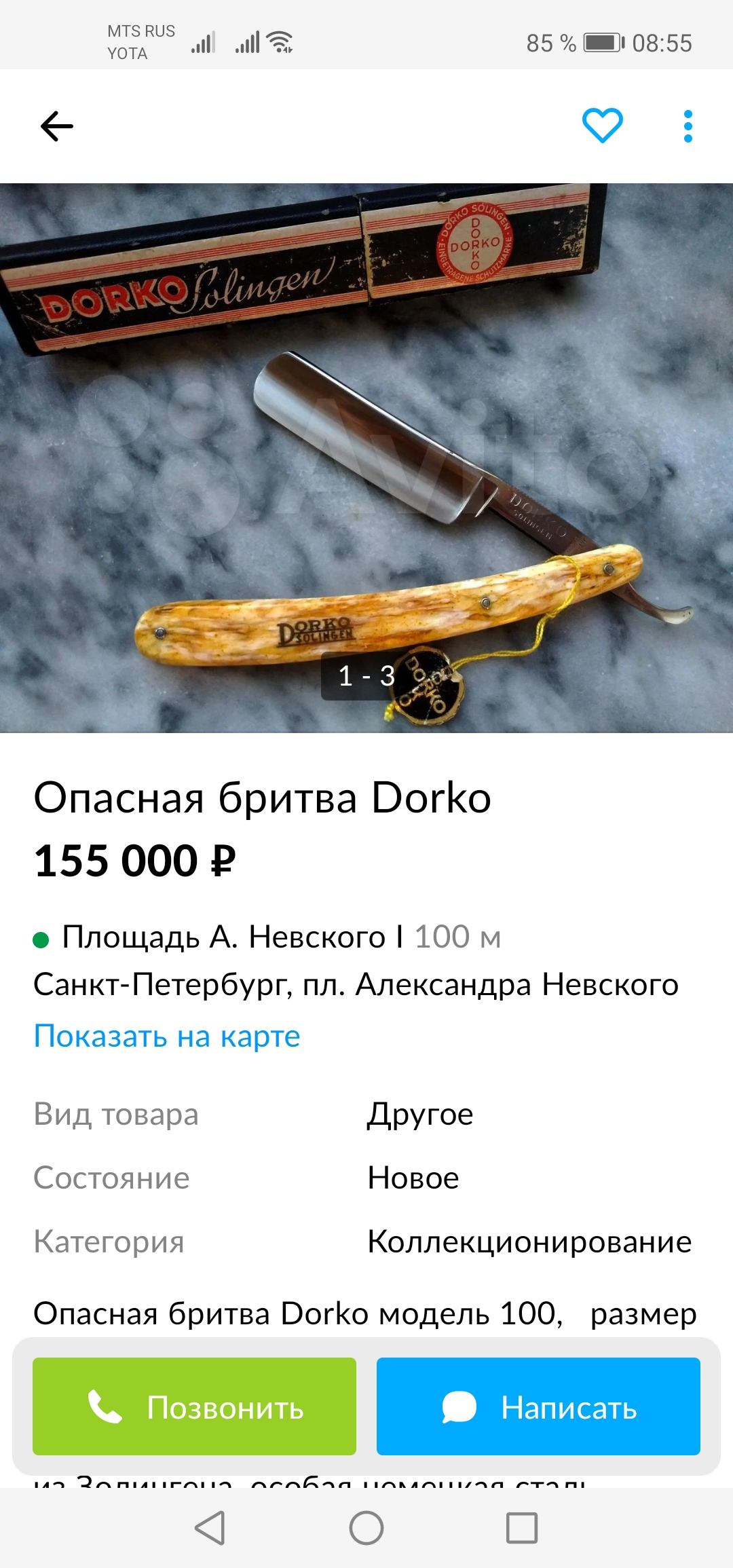
Task: Go back using the top-left arrow
Action: (57, 126)
